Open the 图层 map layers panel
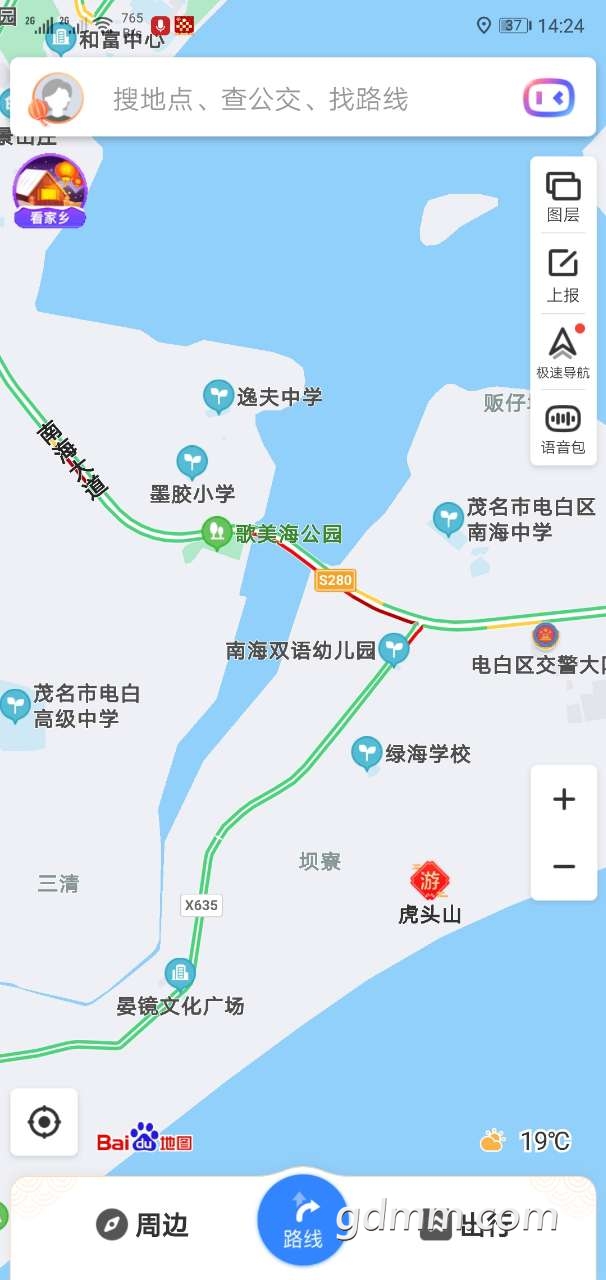Screen dimensions: 606x1280 563,196
